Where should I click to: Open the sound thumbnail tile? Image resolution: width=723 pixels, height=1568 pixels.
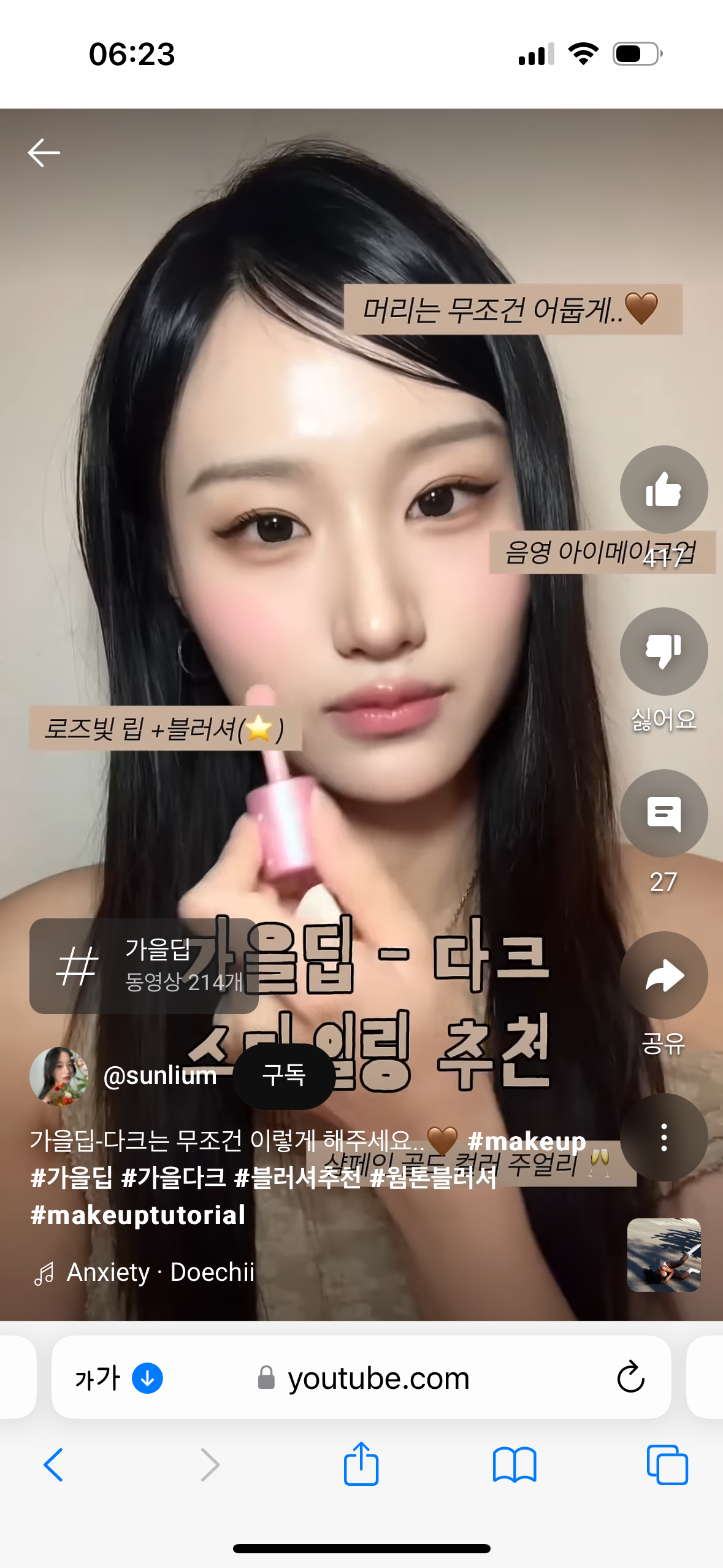point(664,1255)
